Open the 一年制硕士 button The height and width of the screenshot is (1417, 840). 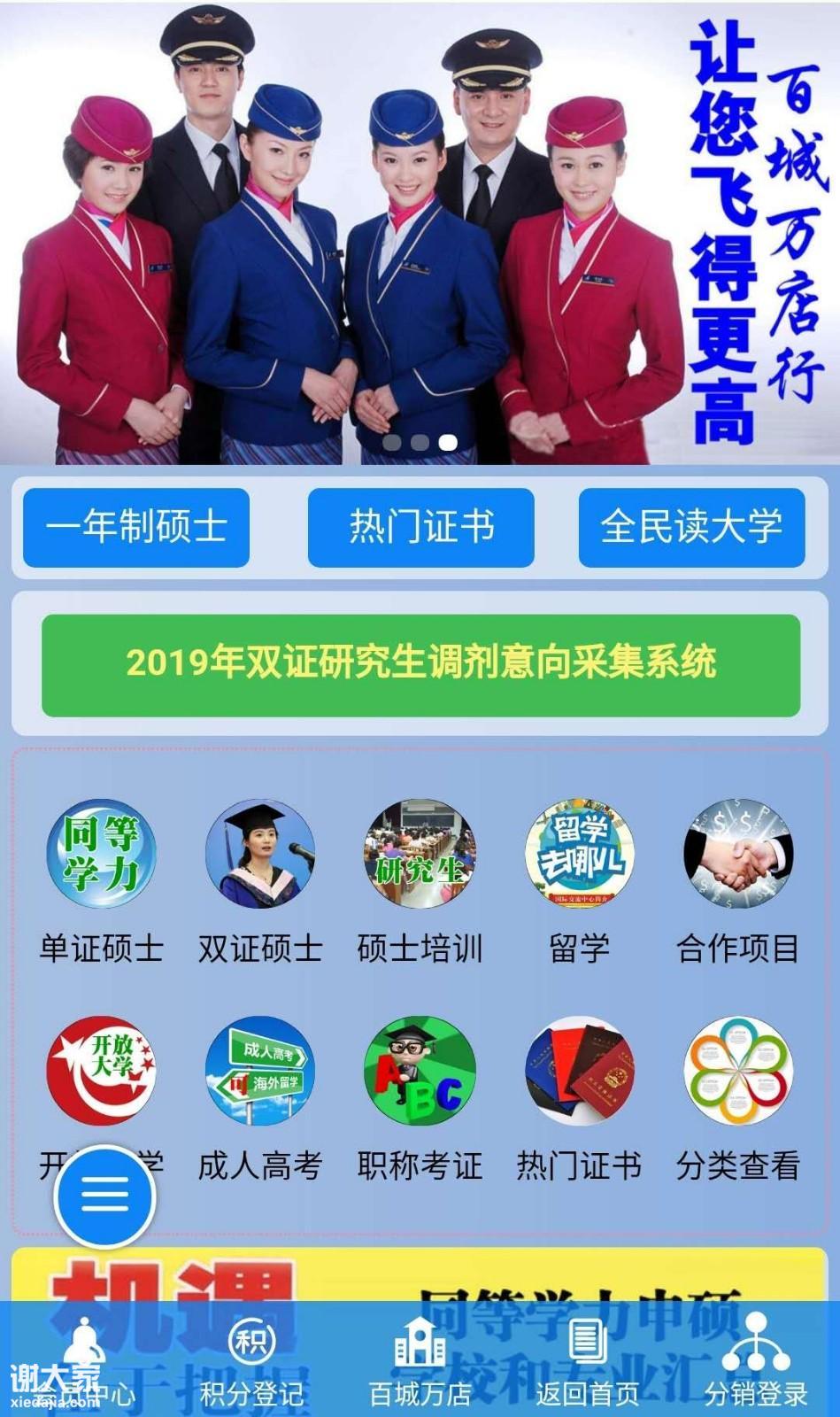pyautogui.click(x=136, y=527)
